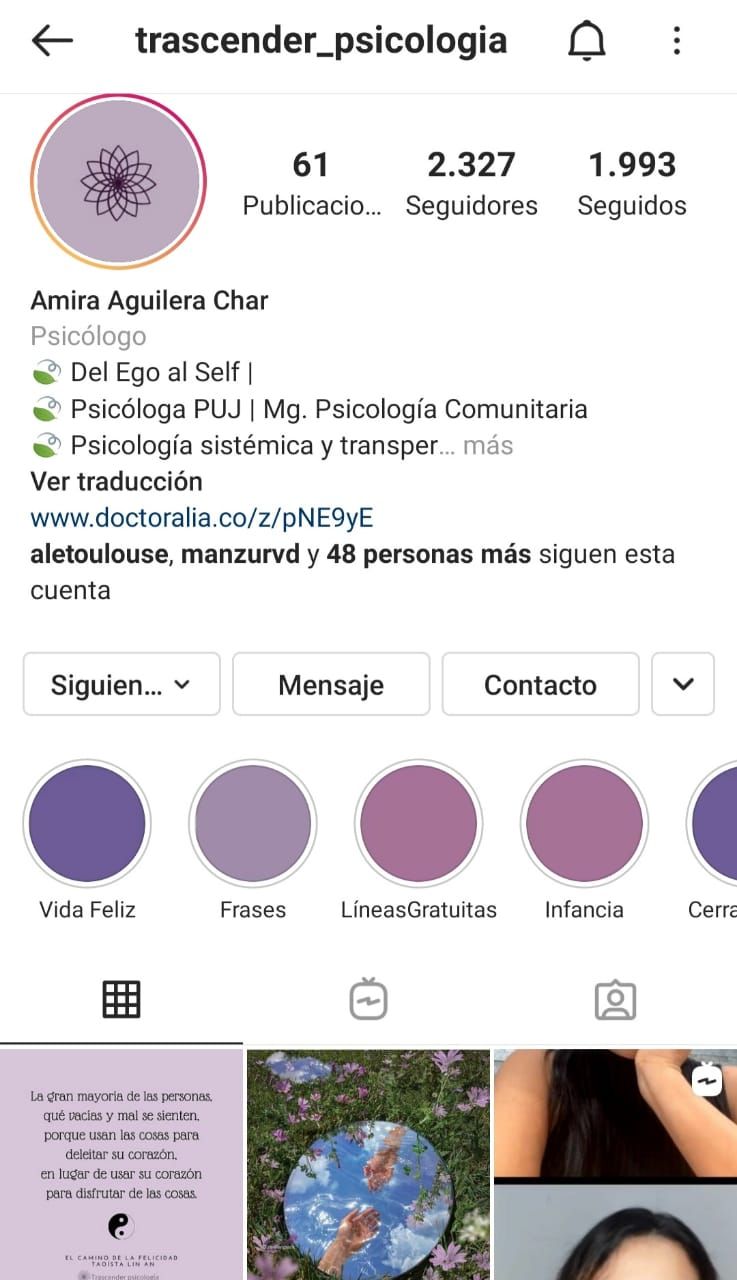Open the tagged photos icon

615,997
